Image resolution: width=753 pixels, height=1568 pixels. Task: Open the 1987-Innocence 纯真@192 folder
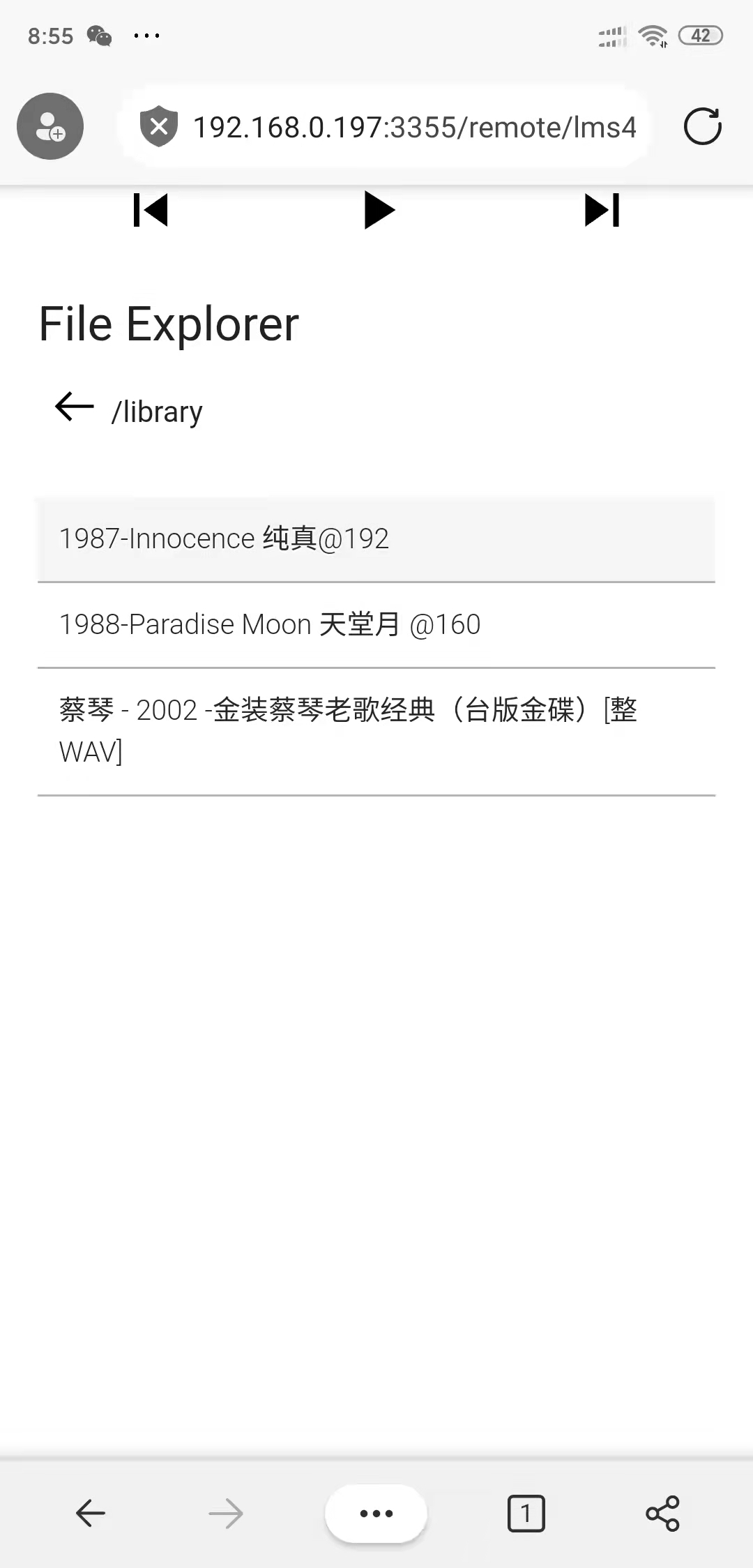pyautogui.click(x=376, y=539)
